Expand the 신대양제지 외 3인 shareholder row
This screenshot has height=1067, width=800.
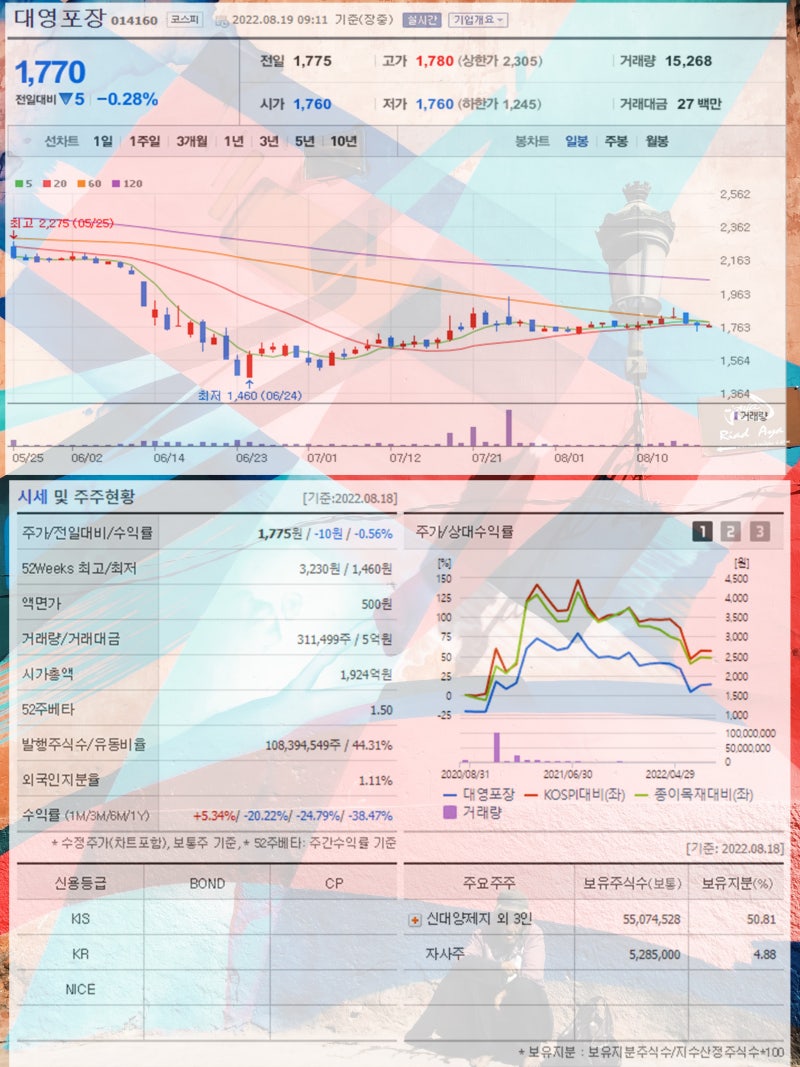click(x=413, y=921)
